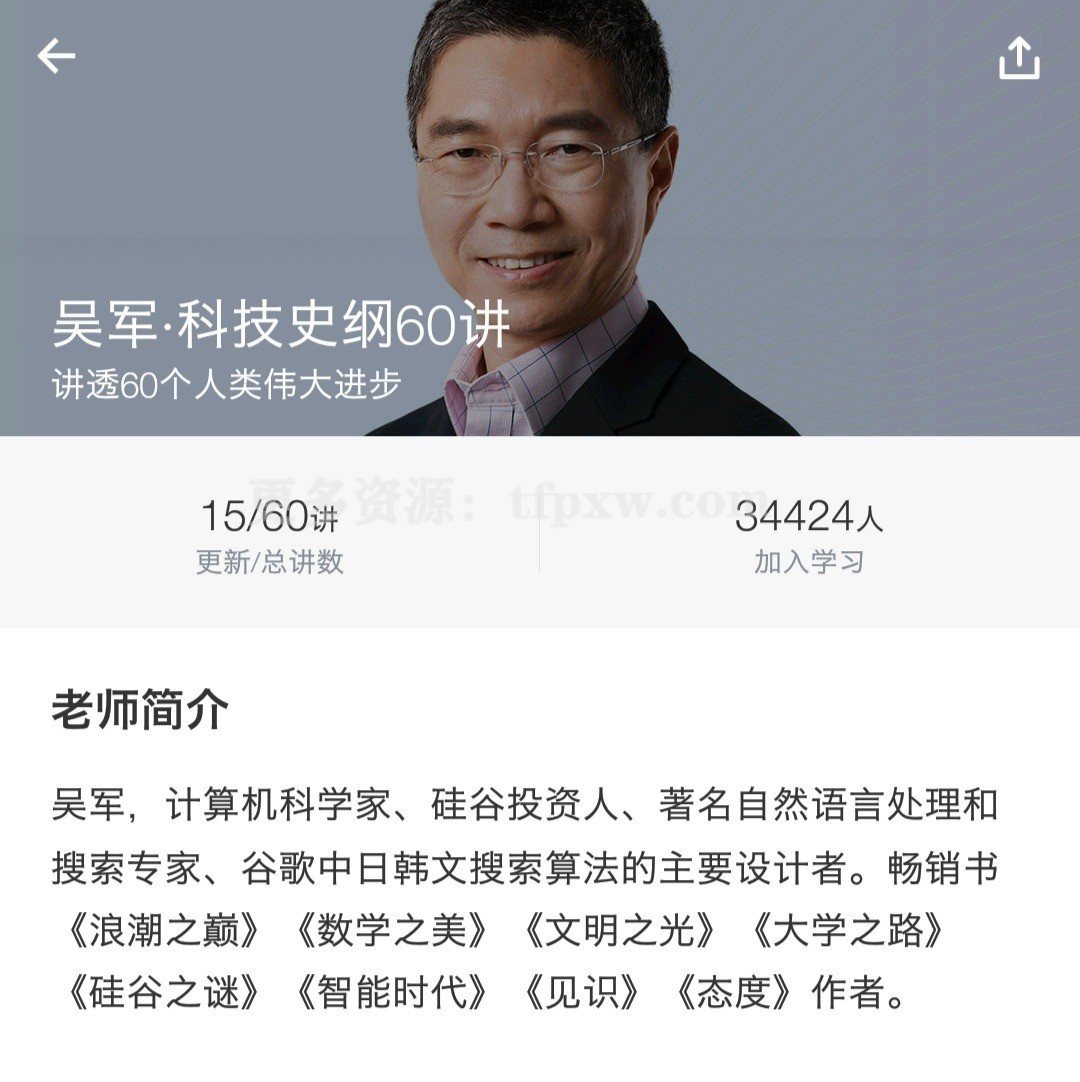Click the back arrow to return
The height and width of the screenshot is (1082, 1080).
[55, 57]
